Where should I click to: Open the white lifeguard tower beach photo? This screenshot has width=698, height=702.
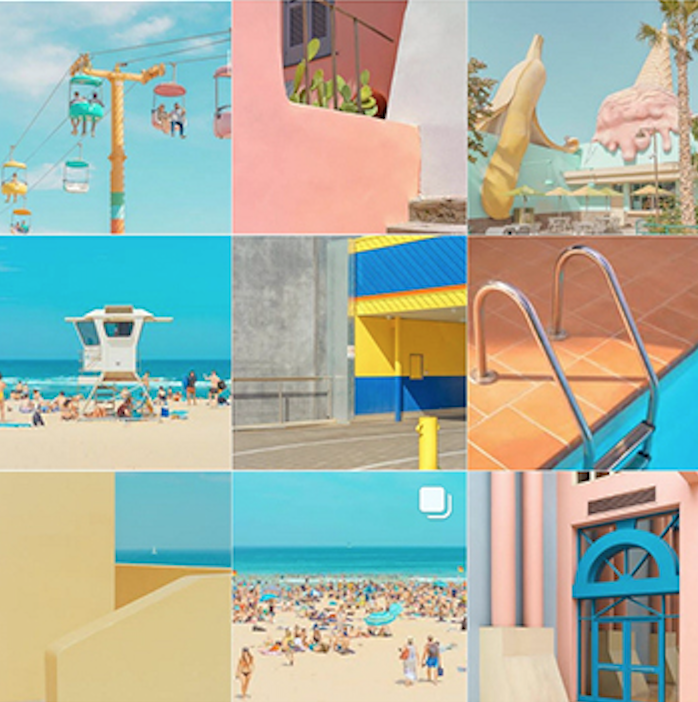pos(115,352)
